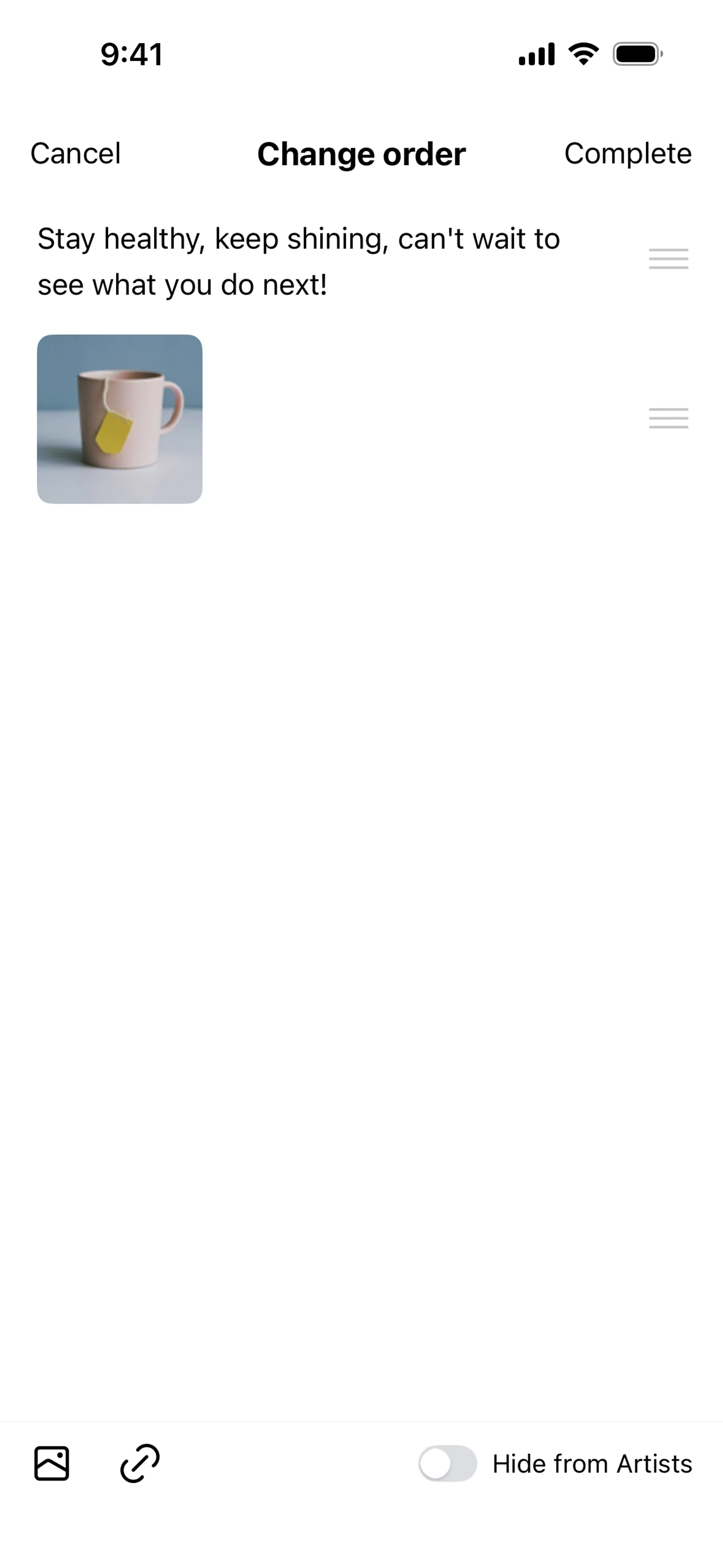Add a photo with the image icon
723x1568 pixels.
(52, 1463)
